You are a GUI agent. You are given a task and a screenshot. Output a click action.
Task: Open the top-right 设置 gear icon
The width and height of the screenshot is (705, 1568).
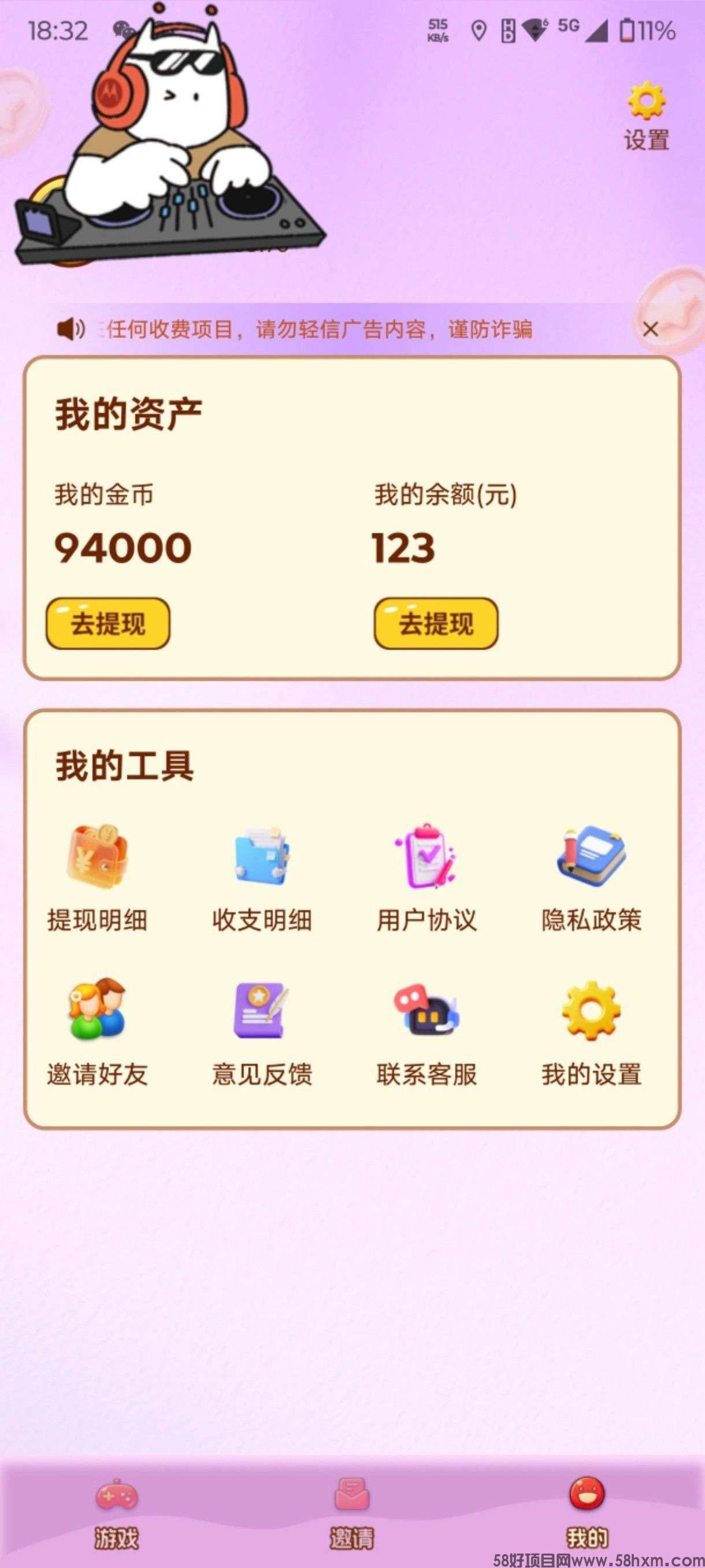(x=647, y=103)
